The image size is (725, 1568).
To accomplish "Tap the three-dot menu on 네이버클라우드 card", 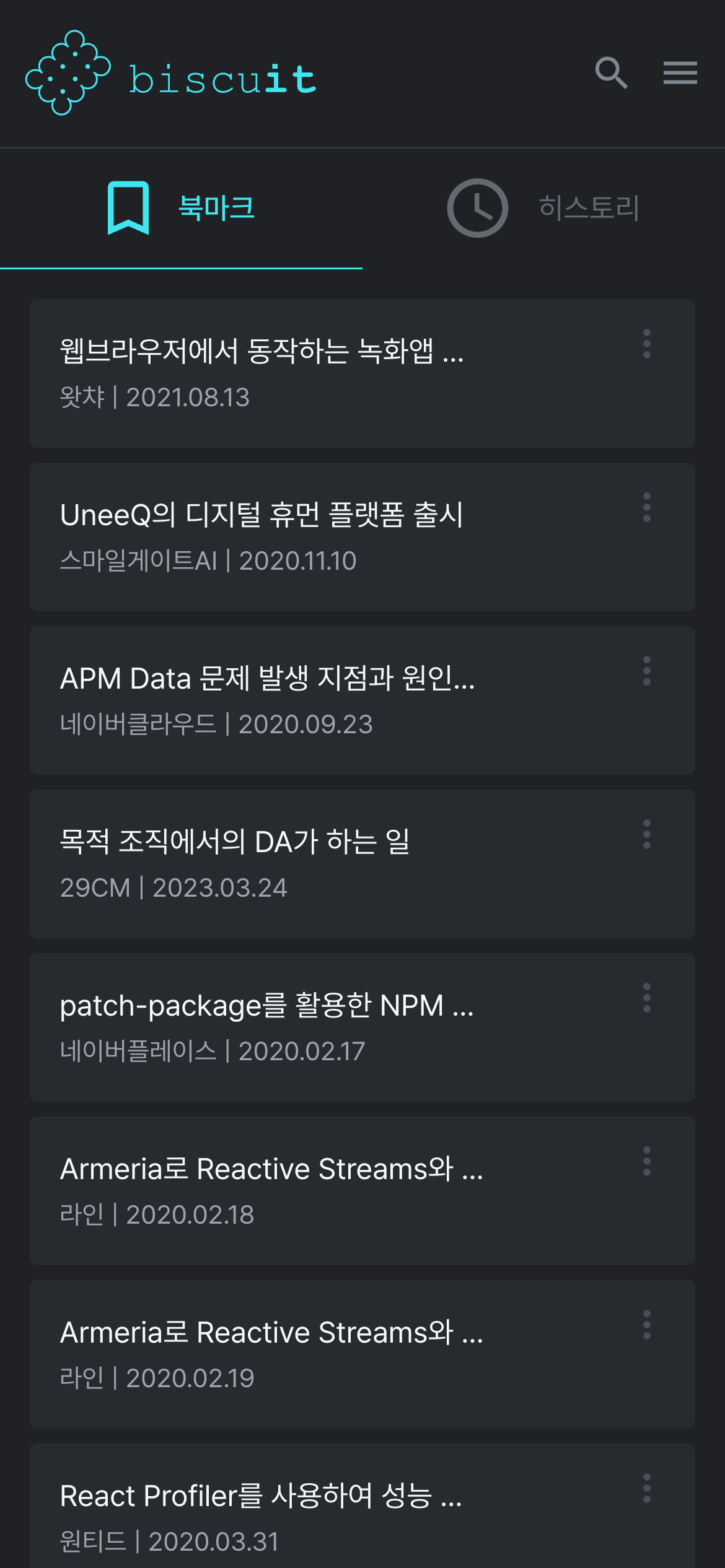I will click(647, 671).
